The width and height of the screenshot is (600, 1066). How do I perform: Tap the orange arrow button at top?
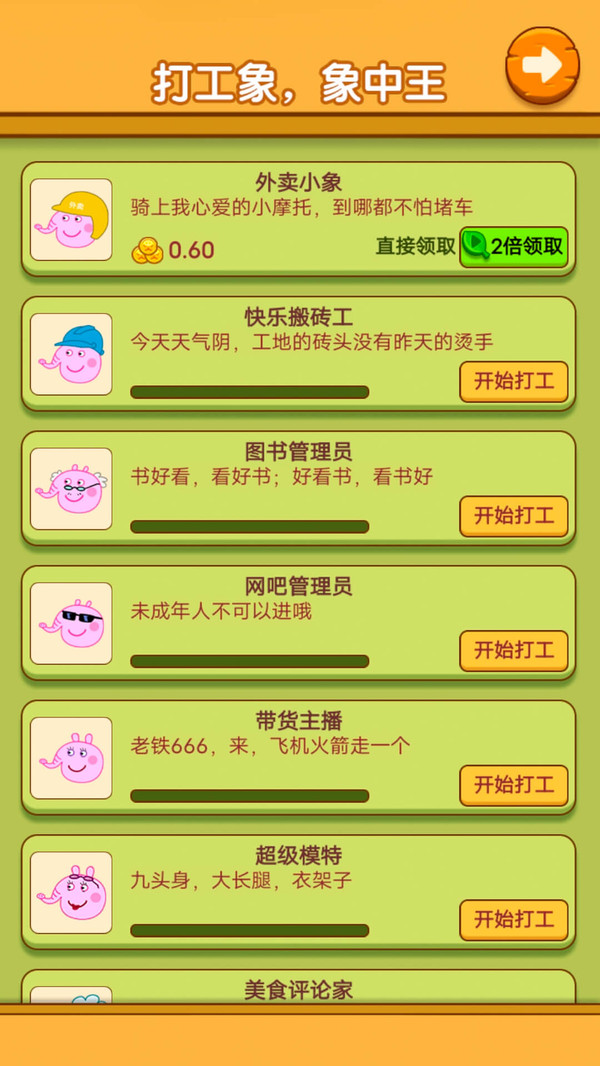542,66
